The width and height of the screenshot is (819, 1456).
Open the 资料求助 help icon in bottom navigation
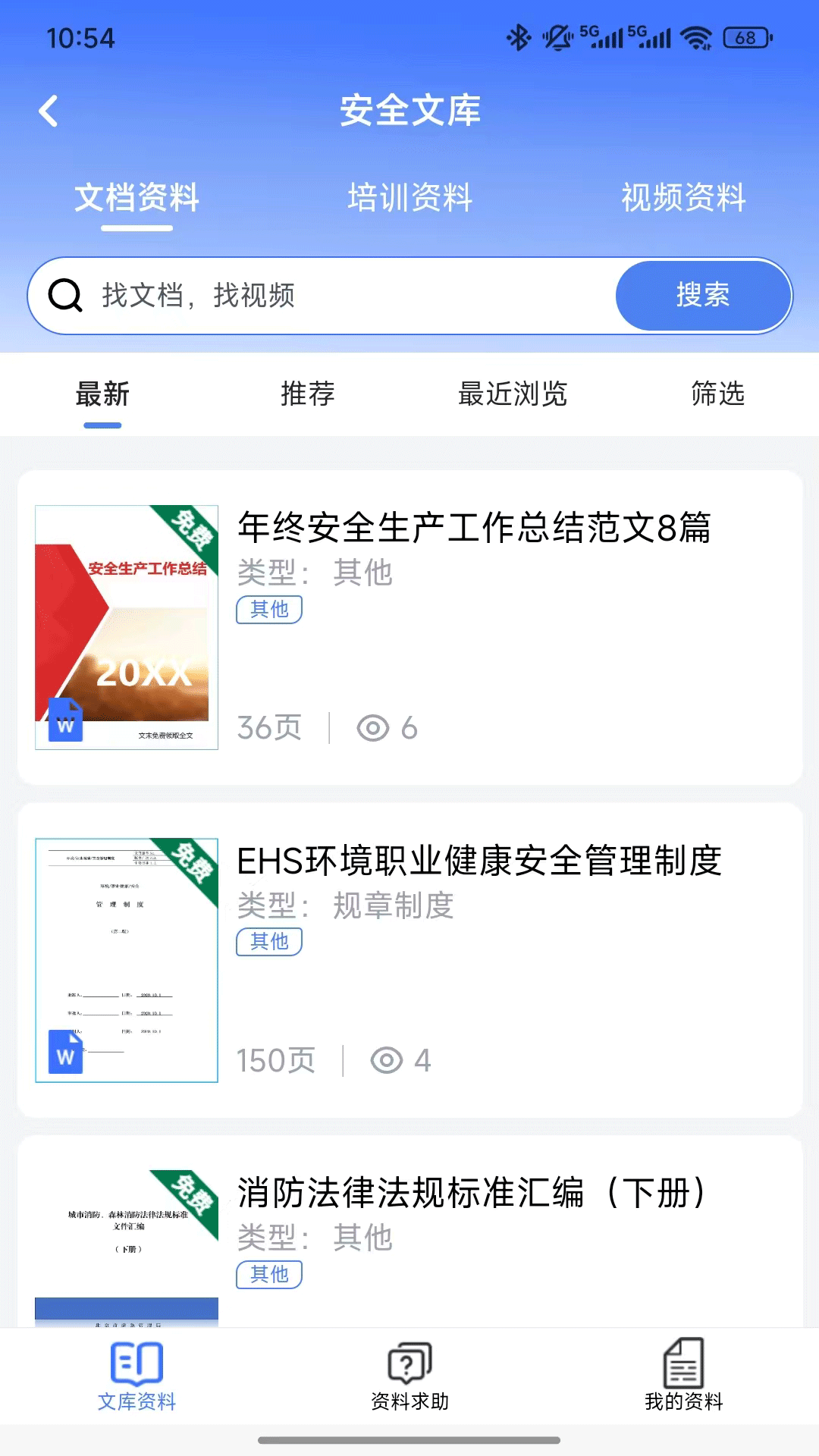(409, 1363)
